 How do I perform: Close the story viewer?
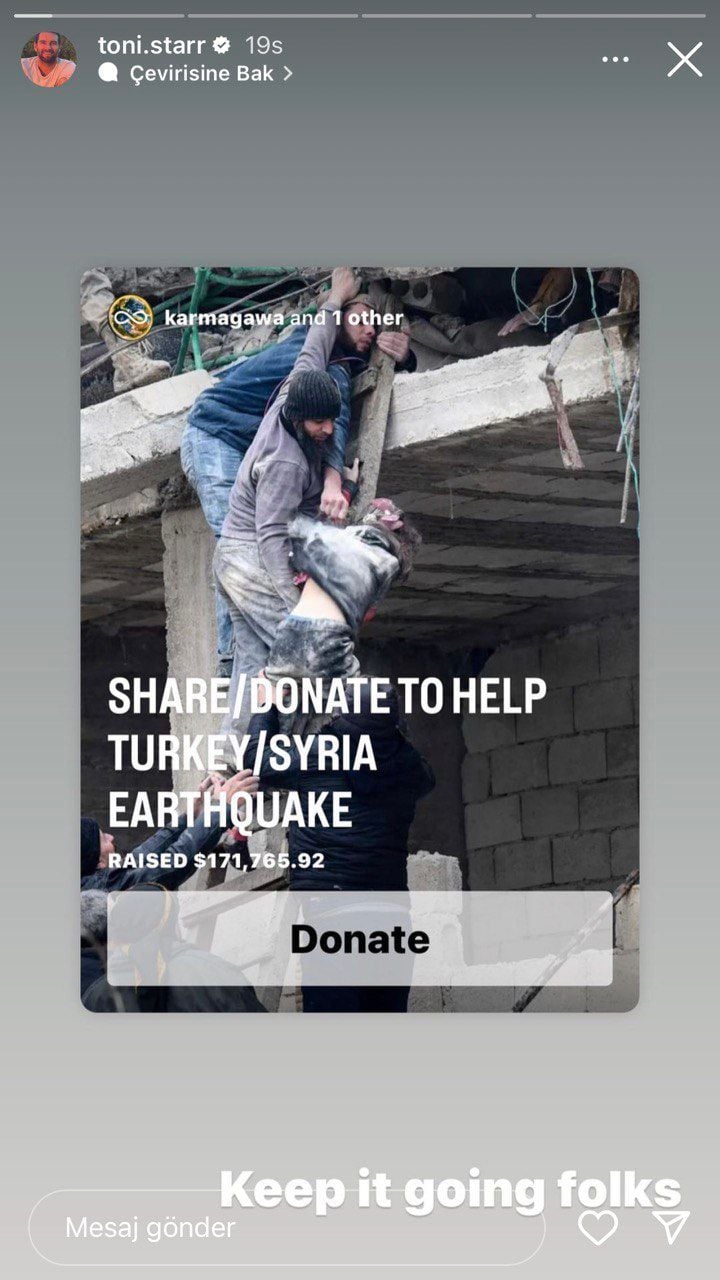[685, 60]
